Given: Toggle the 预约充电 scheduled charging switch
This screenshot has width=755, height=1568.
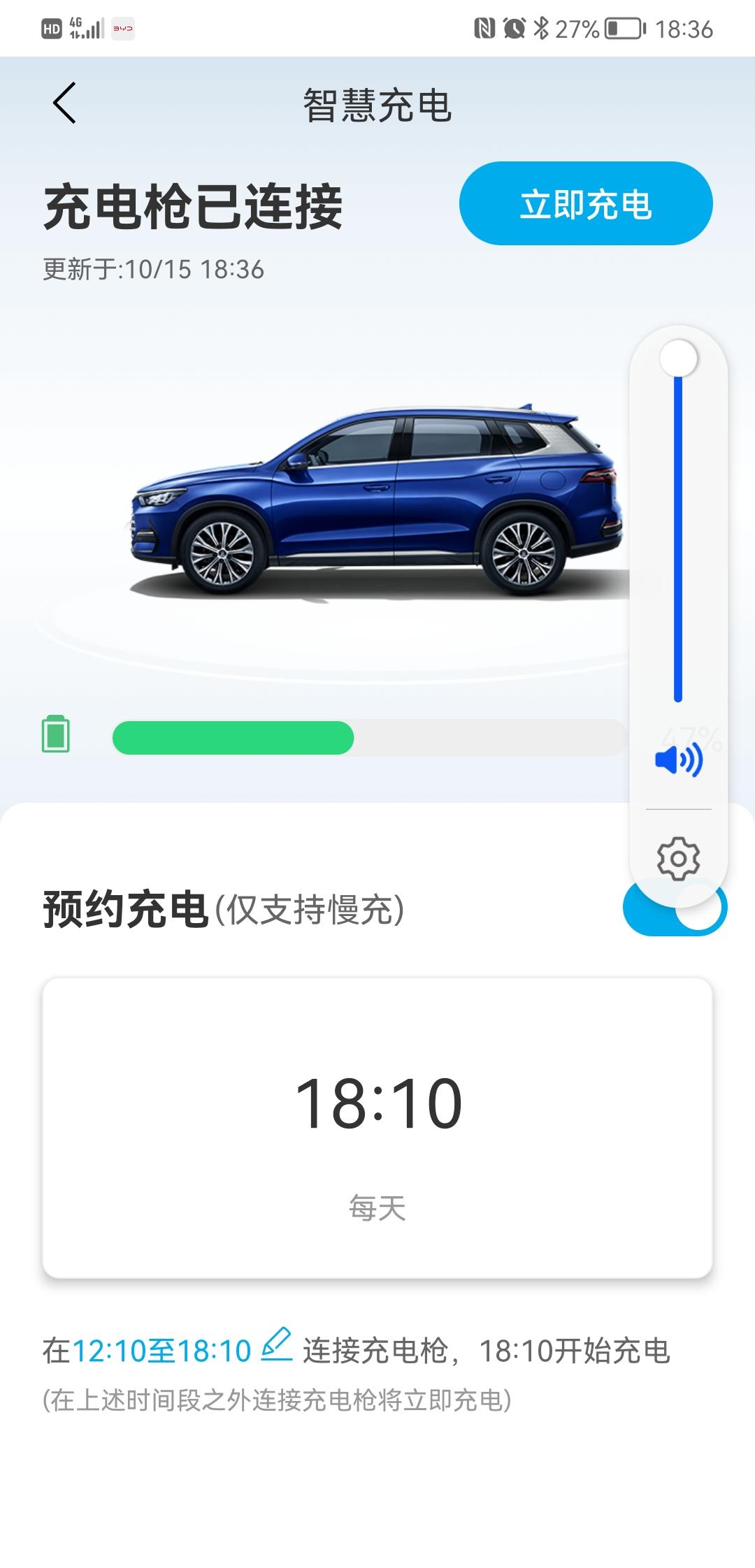Looking at the screenshot, I should (x=675, y=908).
